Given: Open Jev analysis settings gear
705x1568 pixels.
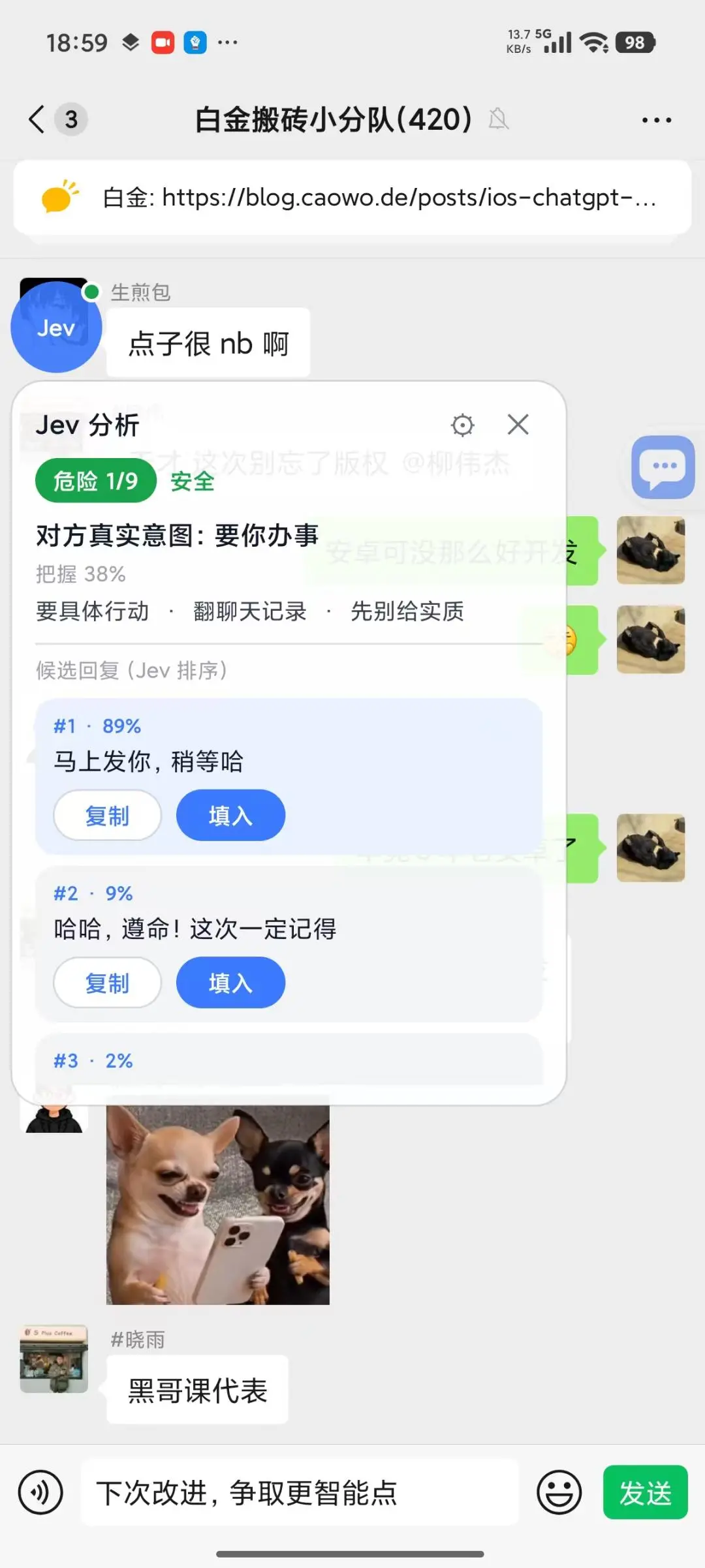Looking at the screenshot, I should click(462, 425).
